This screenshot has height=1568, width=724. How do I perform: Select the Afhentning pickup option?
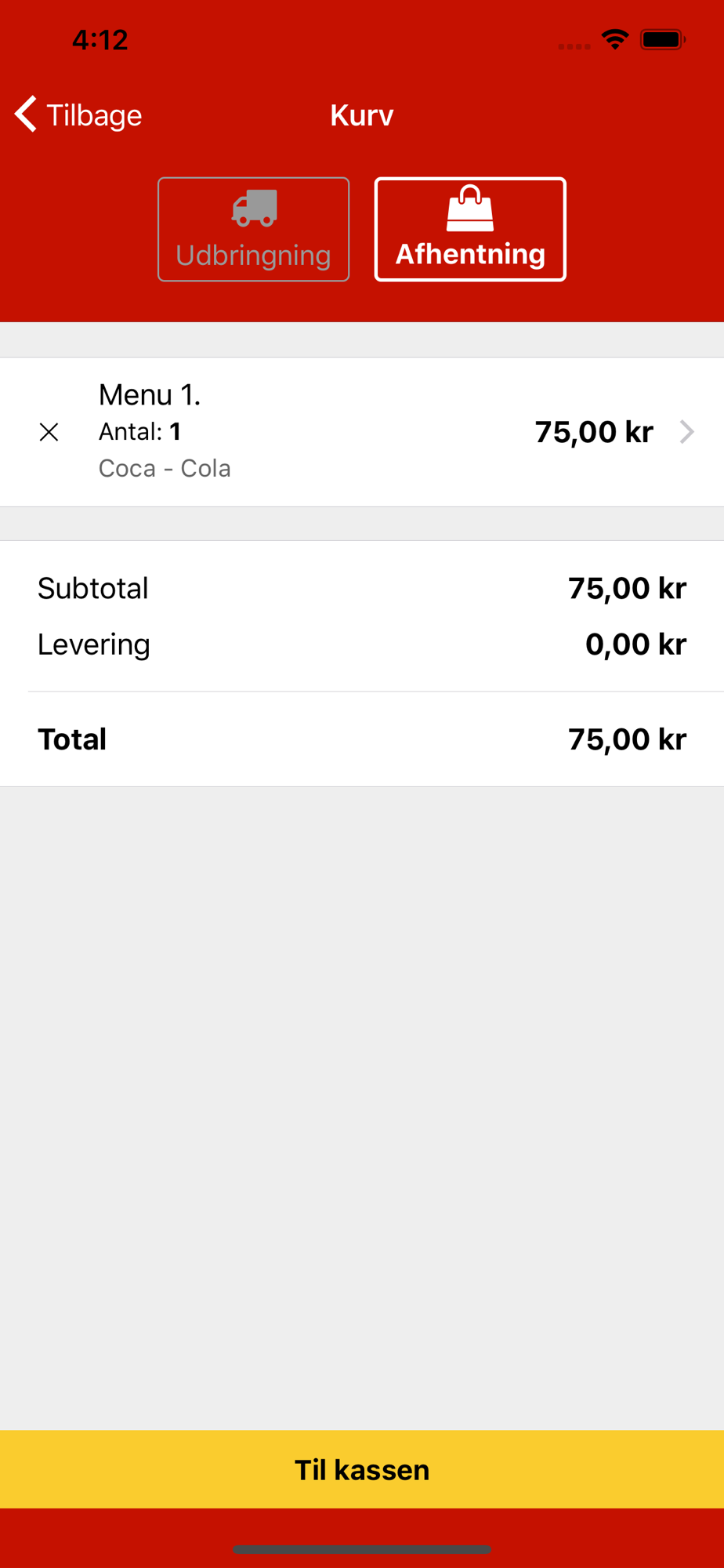coord(470,229)
